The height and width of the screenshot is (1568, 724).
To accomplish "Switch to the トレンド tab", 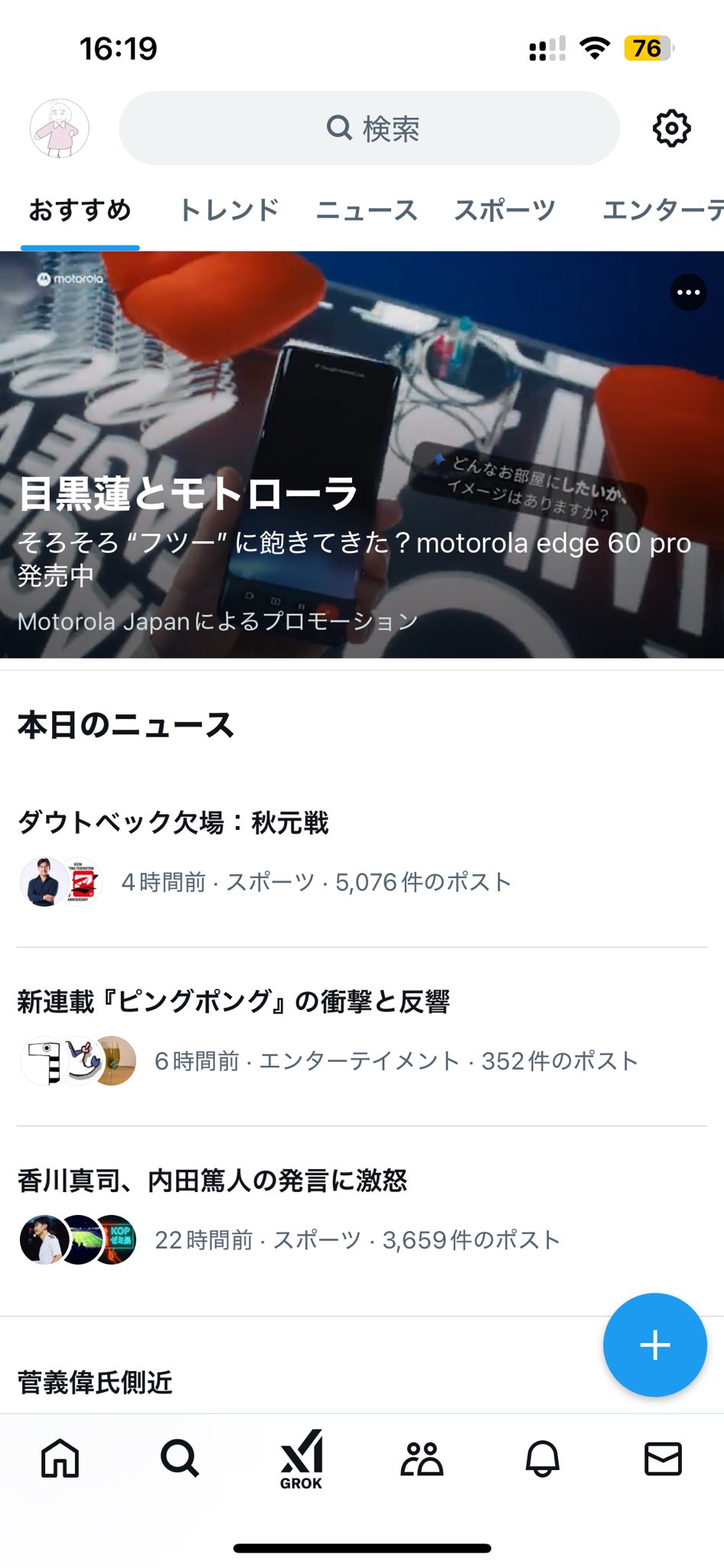I will (229, 210).
